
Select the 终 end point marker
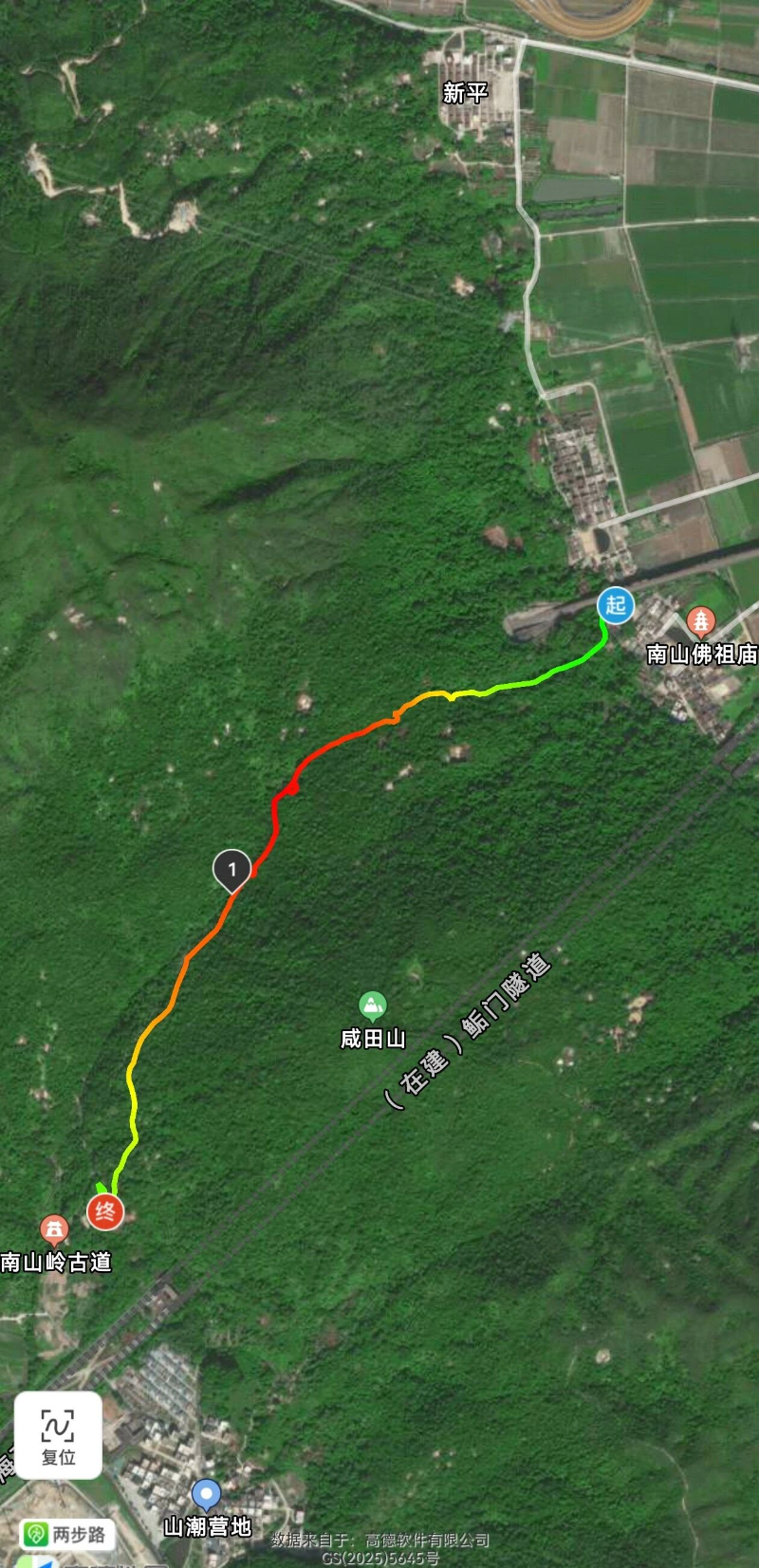point(105,1211)
